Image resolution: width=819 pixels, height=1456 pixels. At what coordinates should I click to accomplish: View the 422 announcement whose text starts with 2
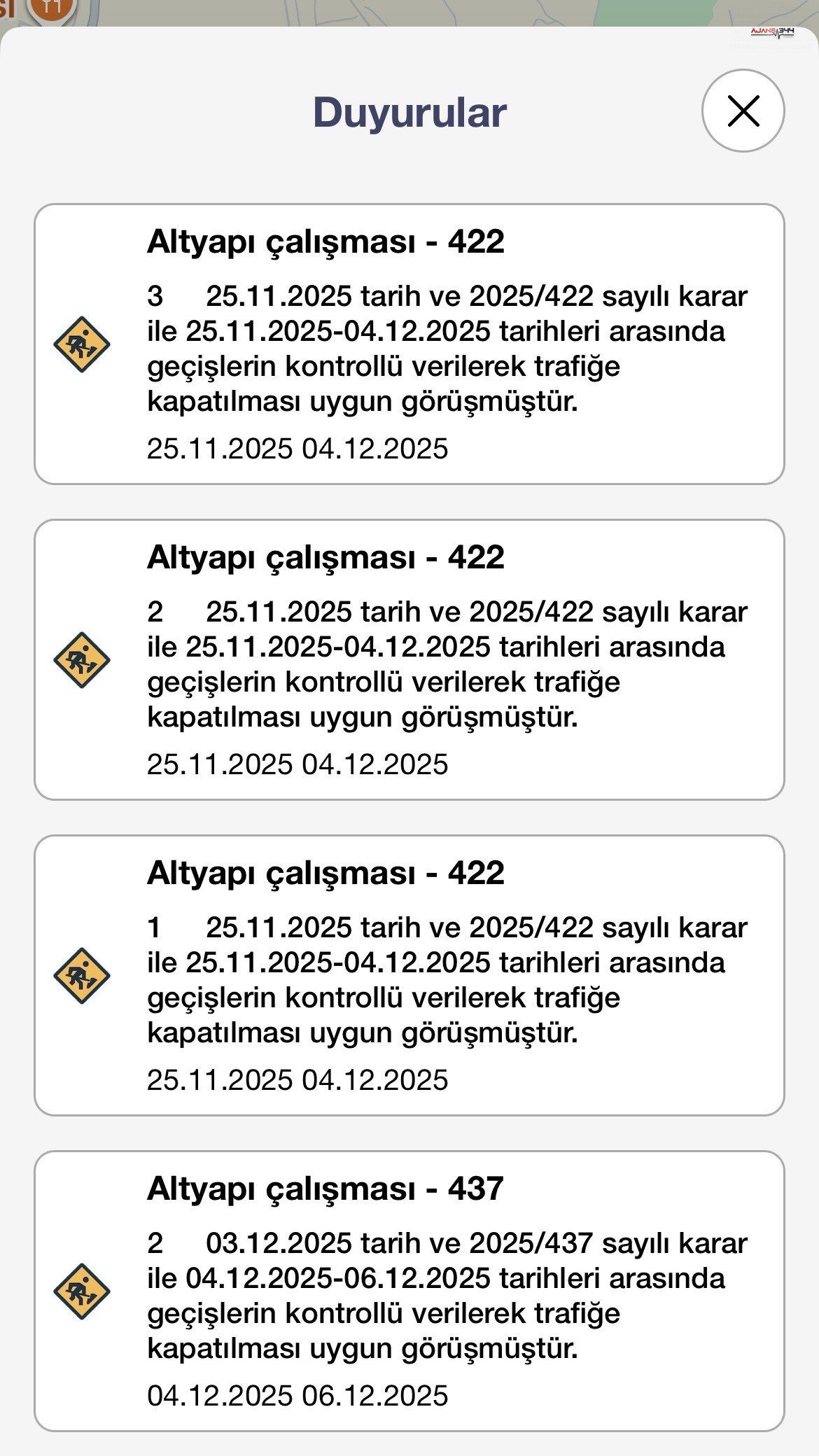pos(409,659)
